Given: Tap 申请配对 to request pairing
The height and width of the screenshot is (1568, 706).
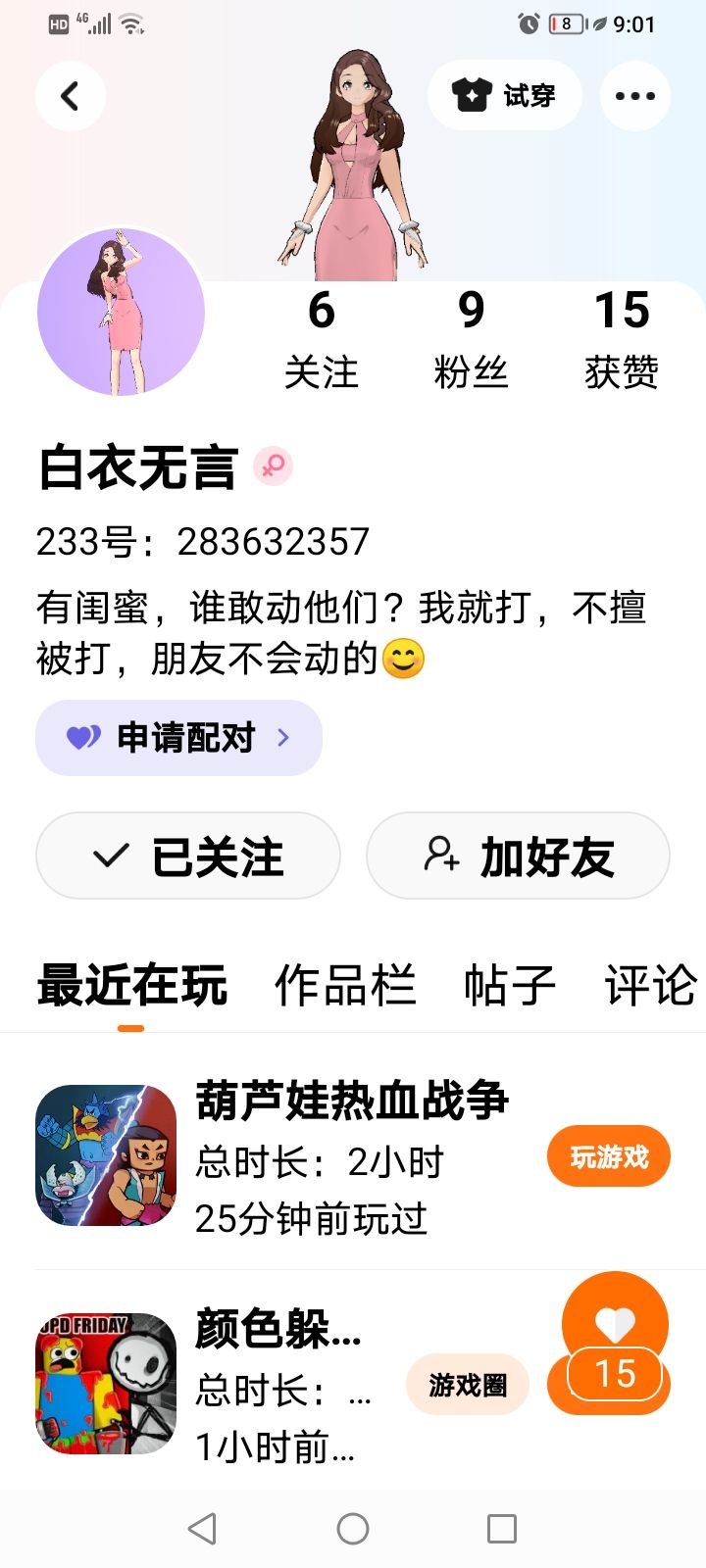Looking at the screenshot, I should pos(178,738).
